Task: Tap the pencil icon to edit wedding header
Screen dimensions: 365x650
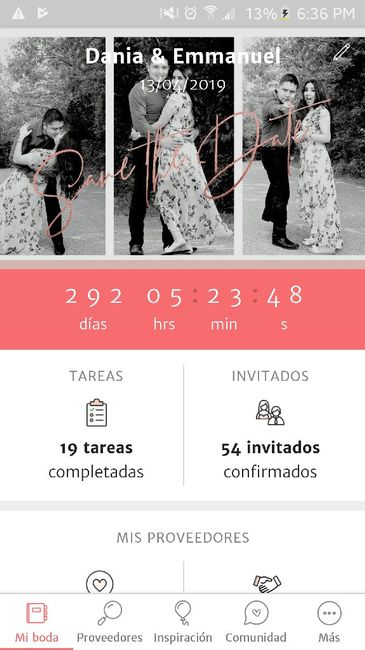Action: point(342,52)
